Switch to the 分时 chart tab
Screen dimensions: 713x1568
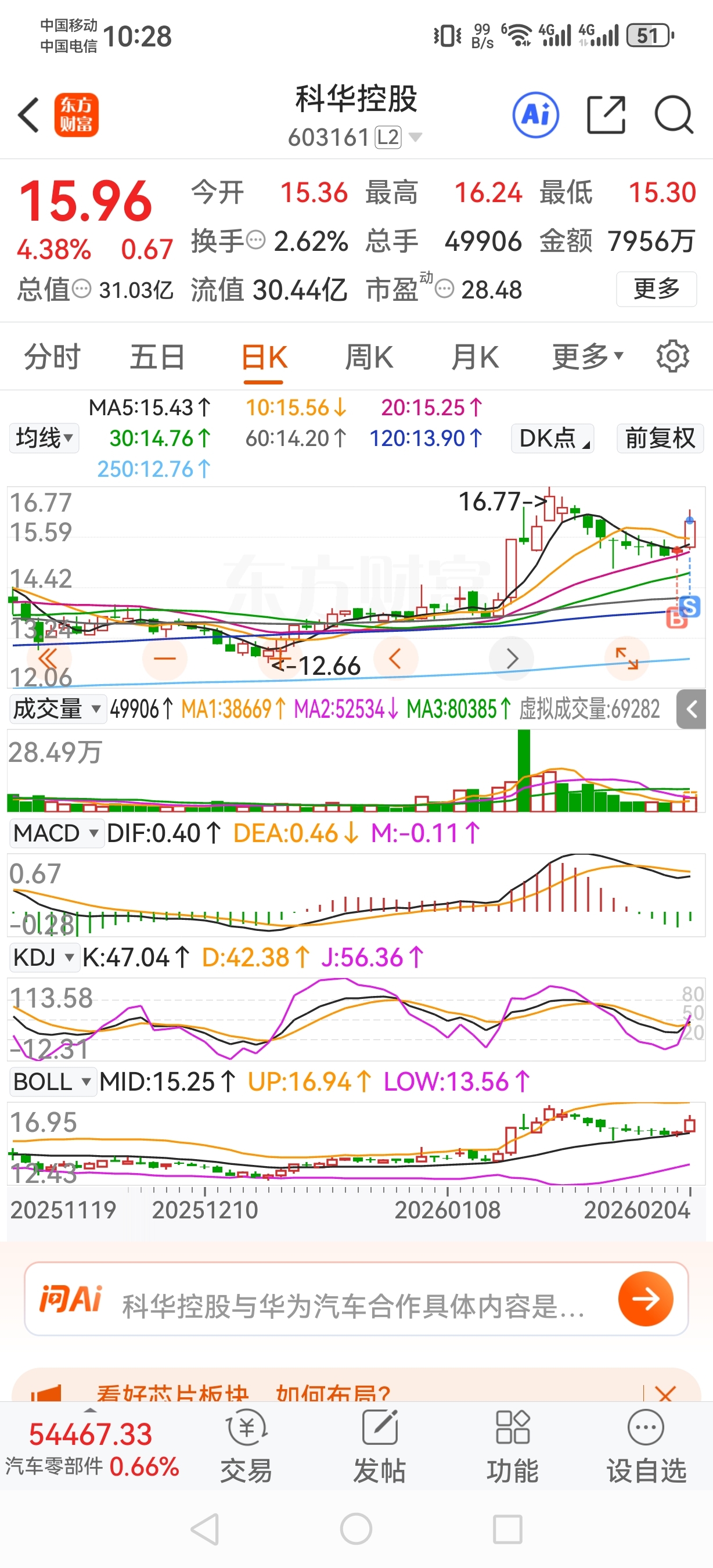(x=52, y=357)
